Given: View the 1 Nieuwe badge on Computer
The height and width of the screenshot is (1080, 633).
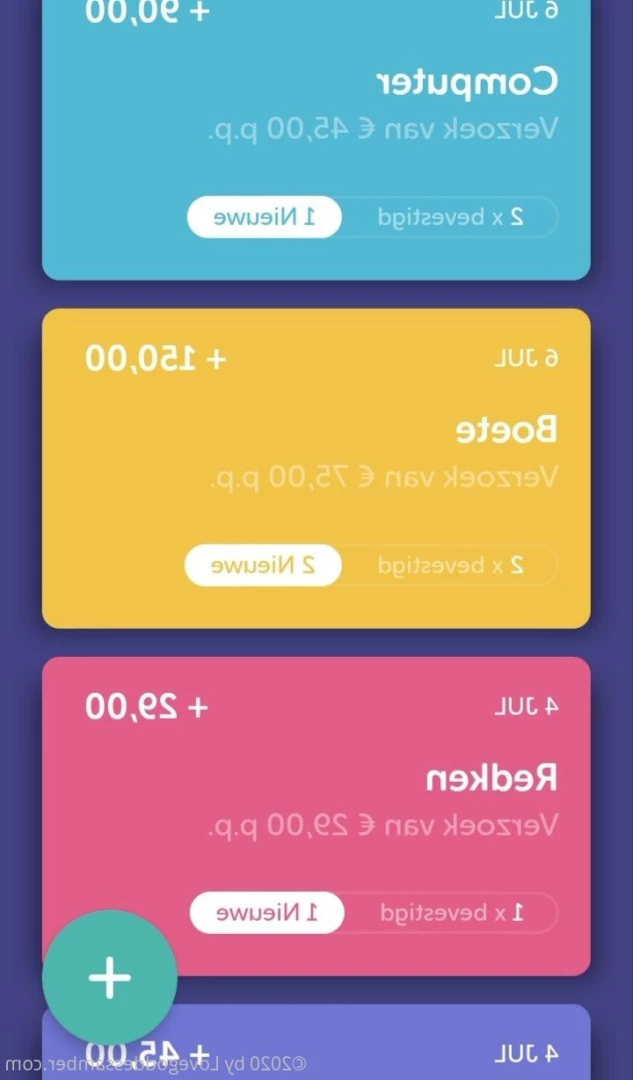Looking at the screenshot, I should click(x=264, y=217).
